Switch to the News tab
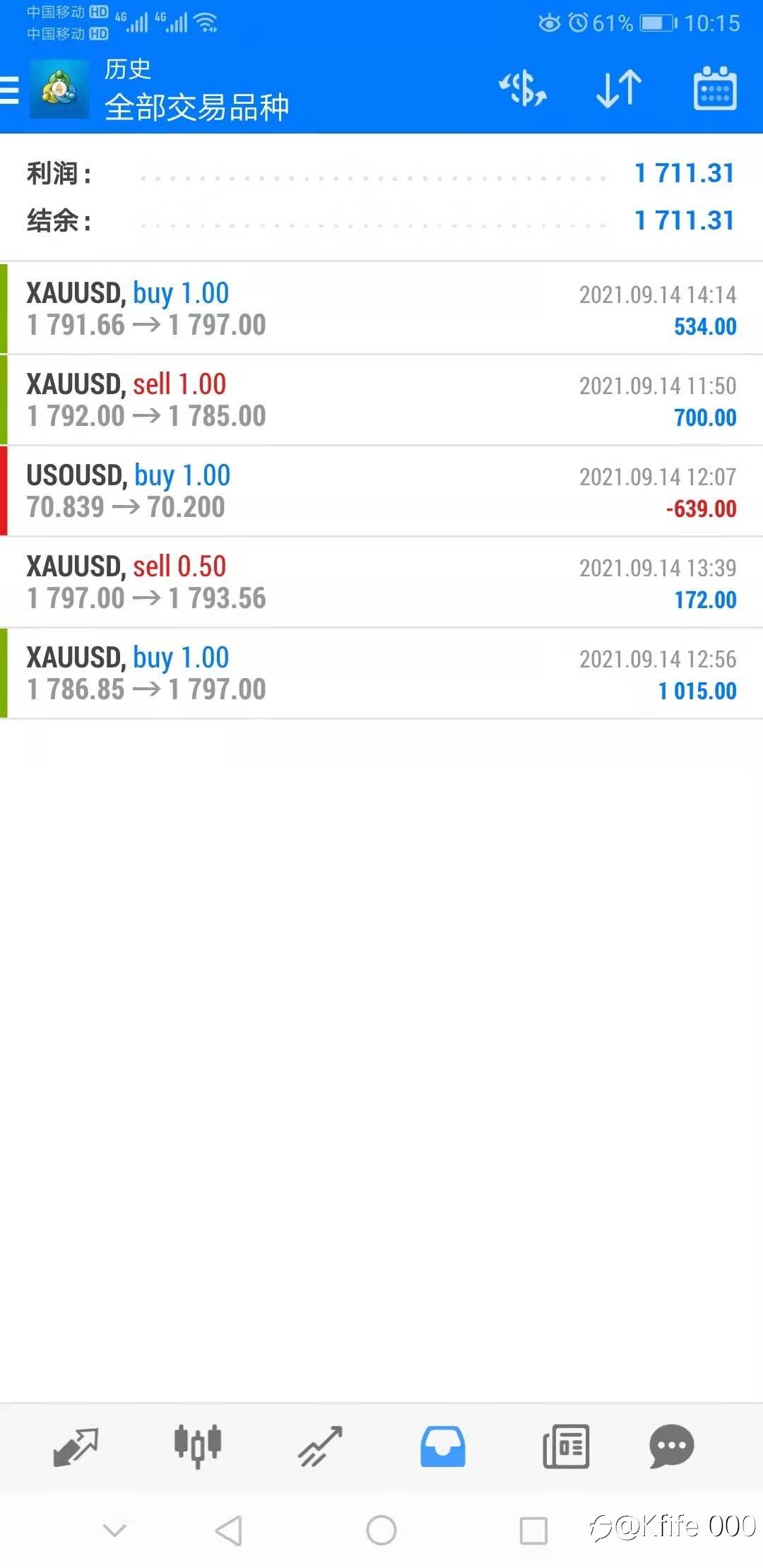763x1568 pixels. pos(566,1447)
